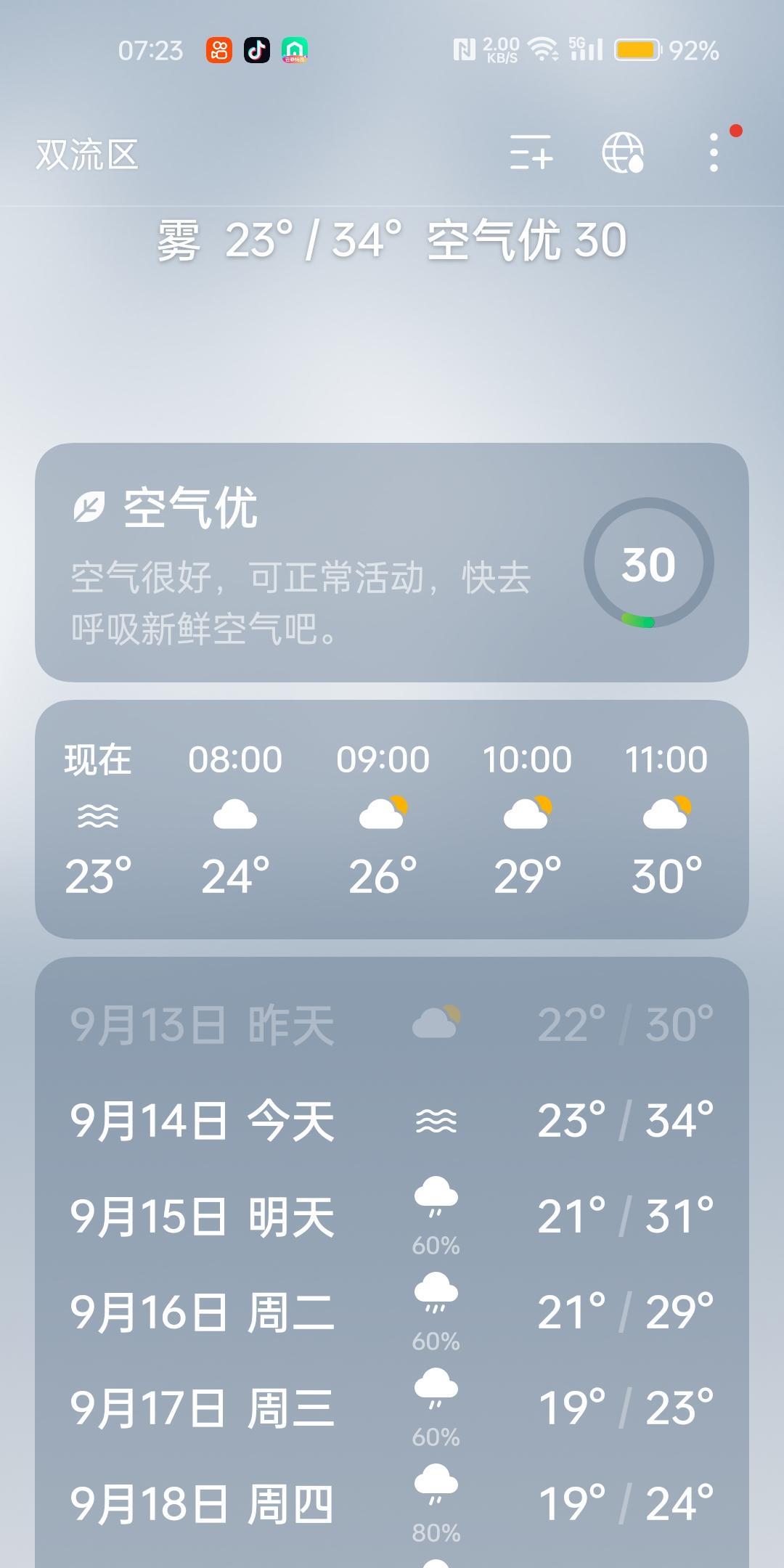View the 9月14日 今天 forecast row
Viewport: 784px width, 1568px height.
392,1122
